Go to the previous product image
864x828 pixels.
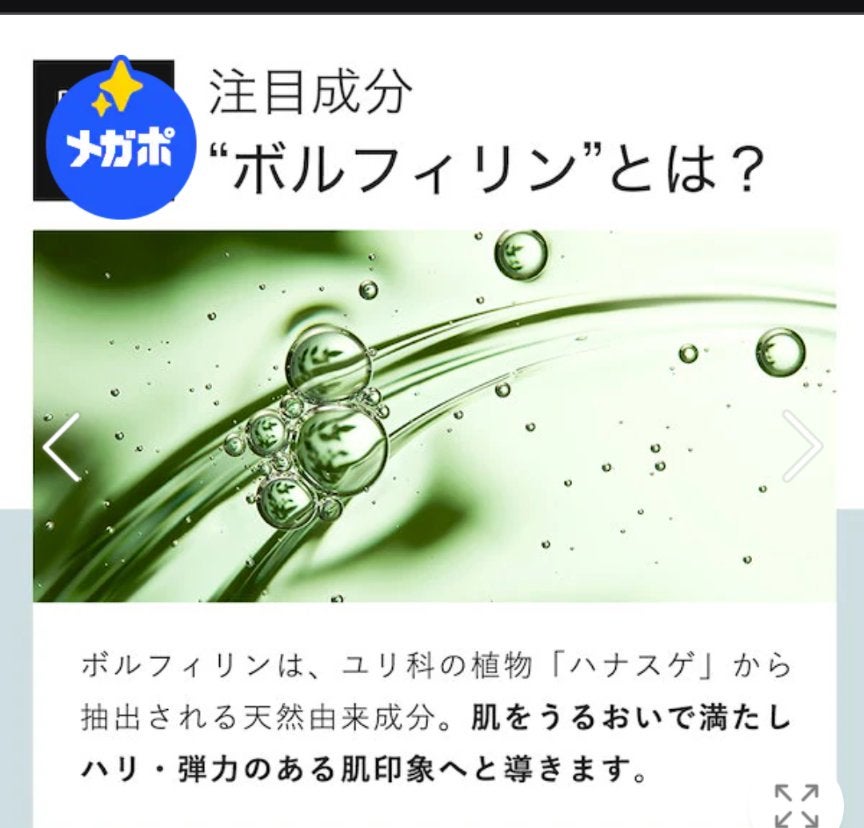point(61,447)
